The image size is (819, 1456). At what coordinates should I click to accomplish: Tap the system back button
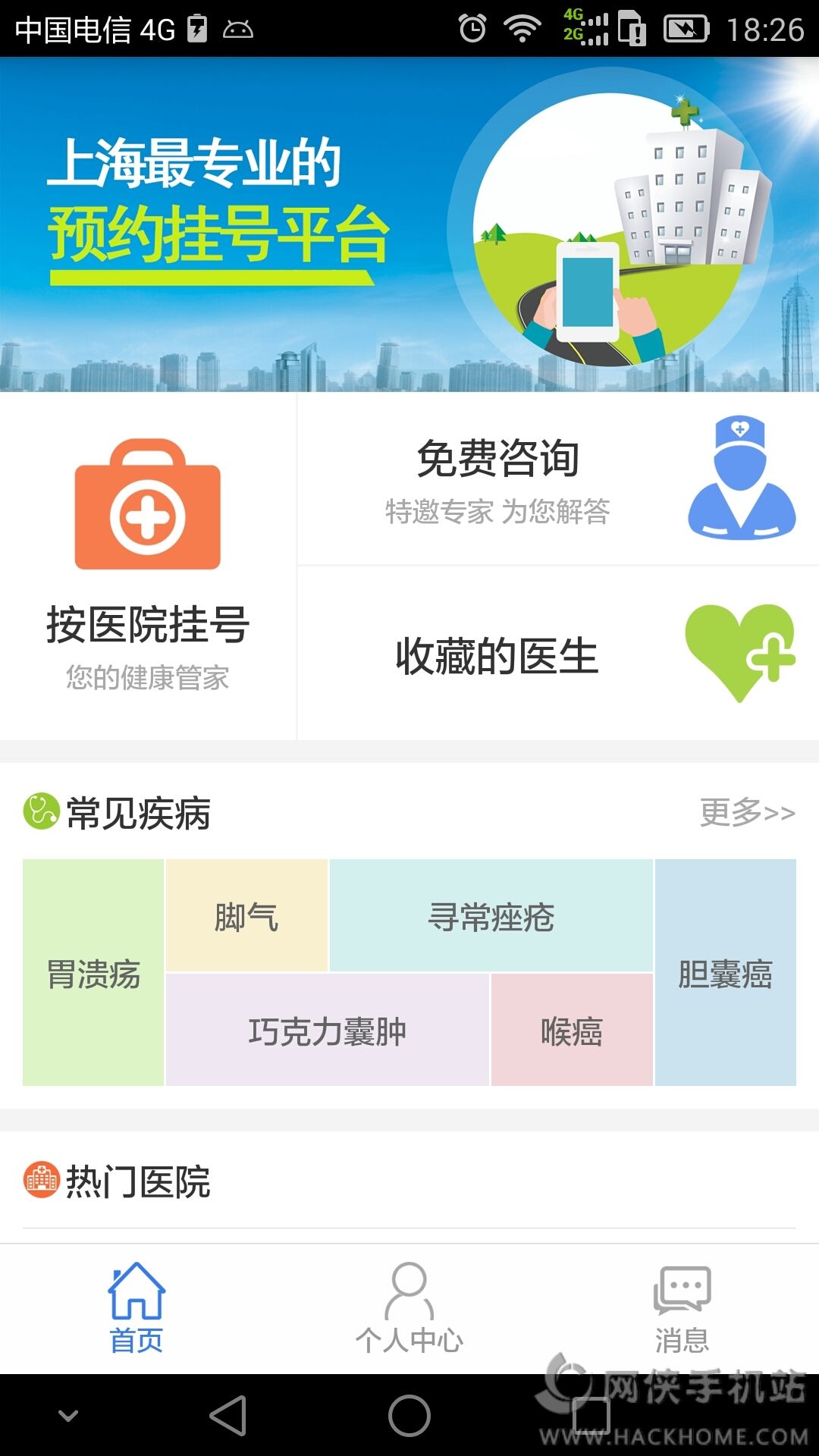point(228,1416)
